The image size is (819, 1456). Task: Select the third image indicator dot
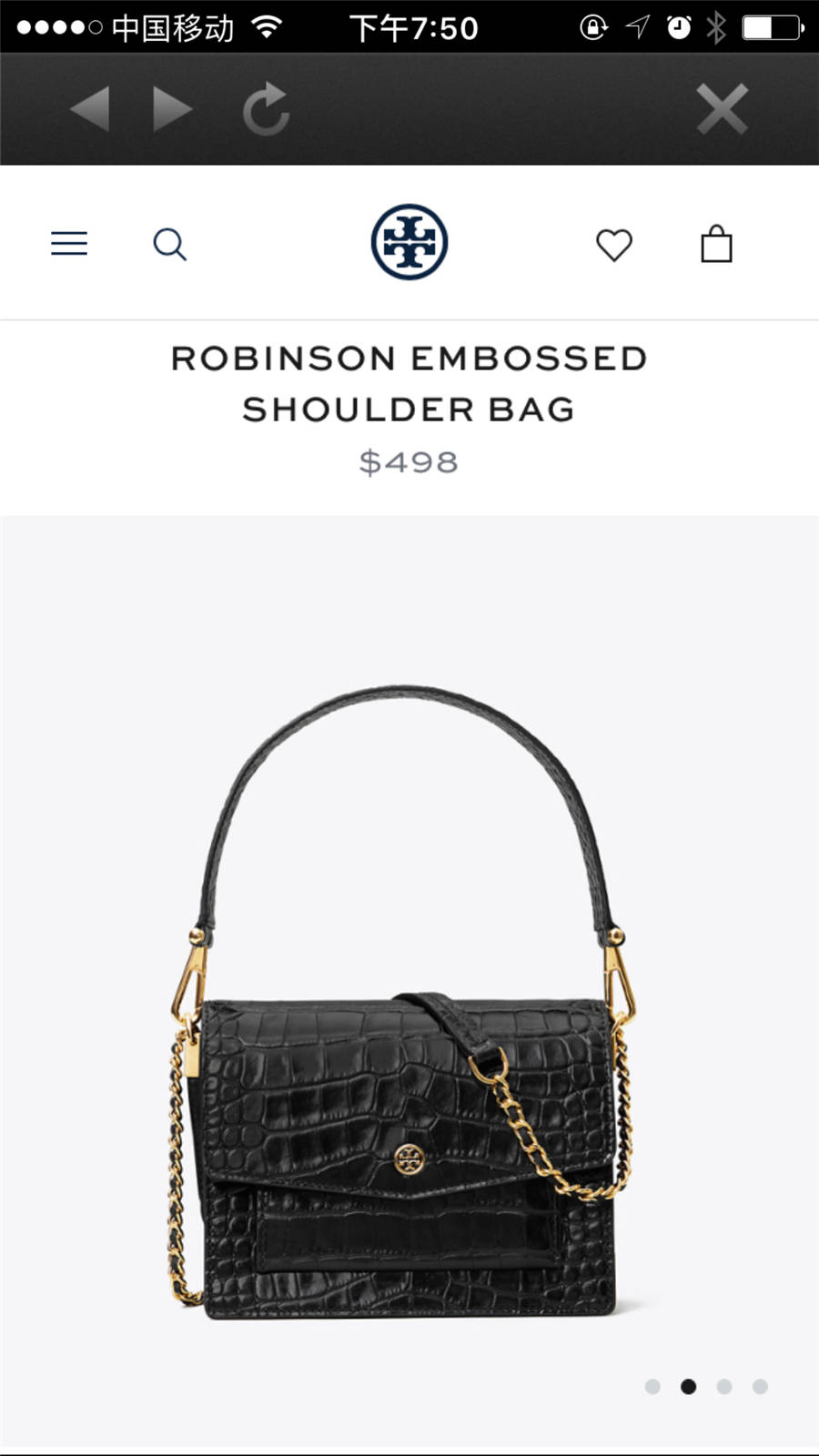(724, 1387)
